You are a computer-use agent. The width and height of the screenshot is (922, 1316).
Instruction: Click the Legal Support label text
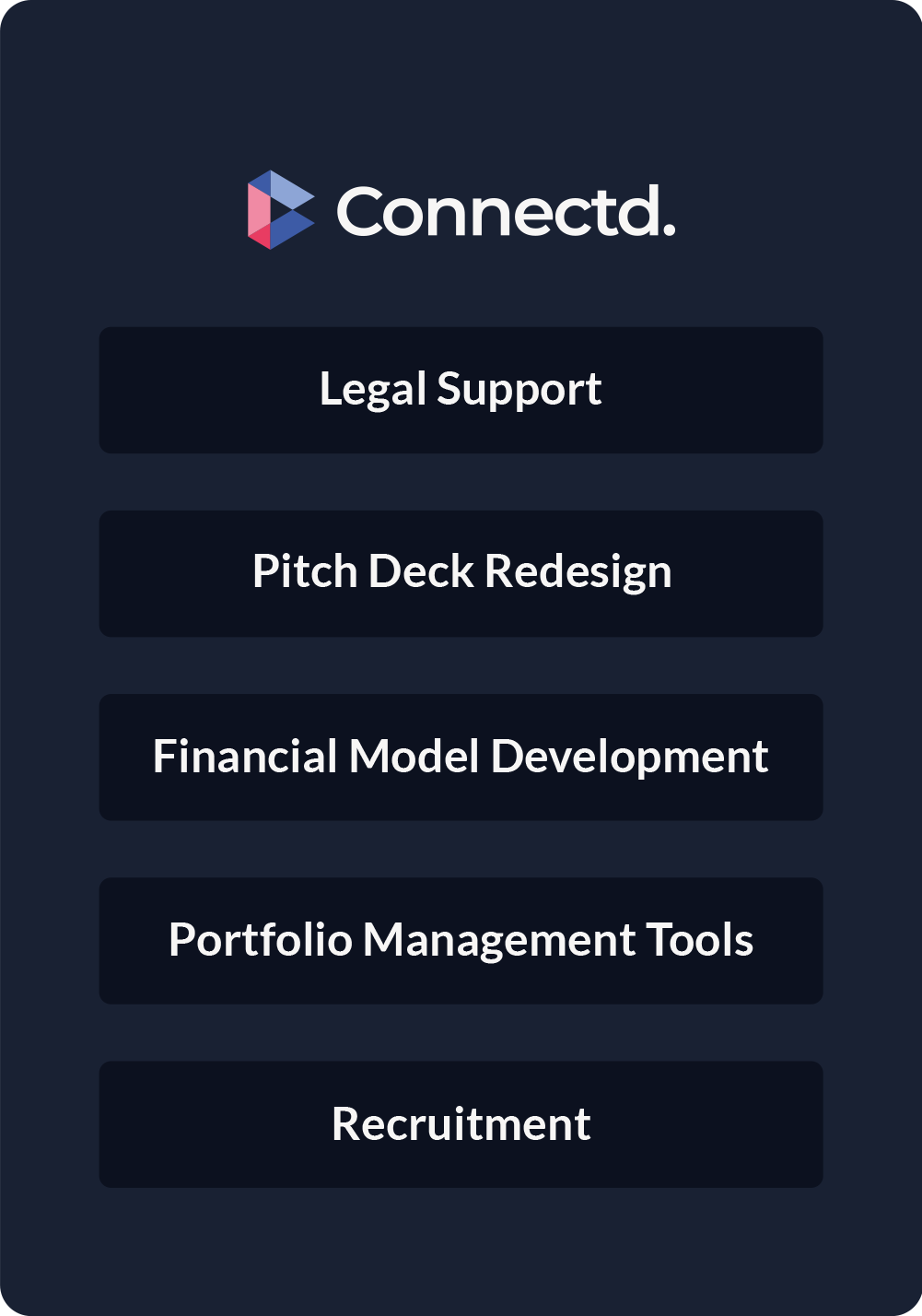461,390
